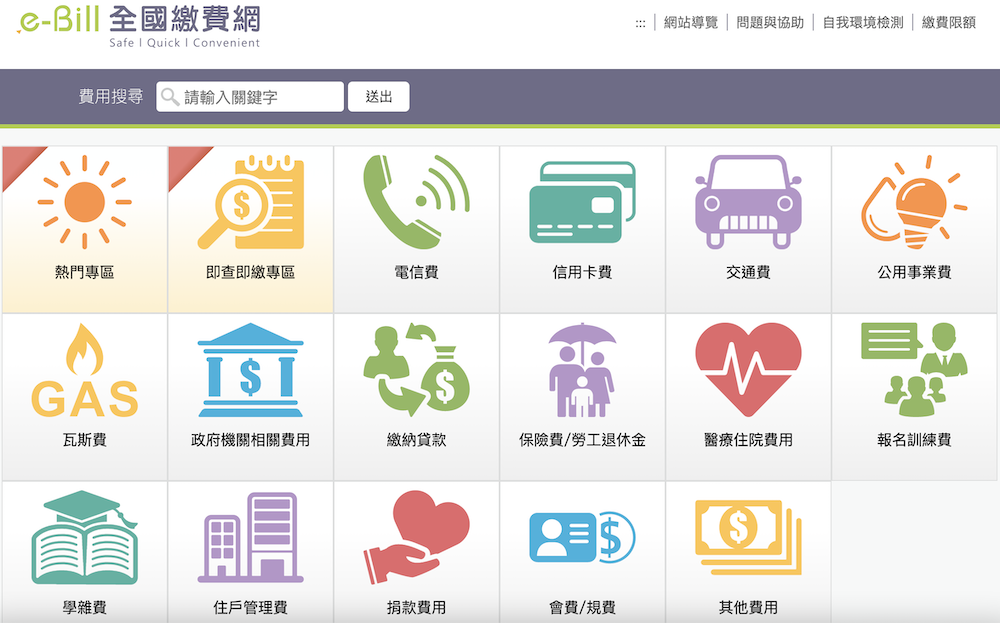Open the 繳納貸款 tile
Image resolution: width=1000 pixels, height=623 pixels.
[x=416, y=397]
